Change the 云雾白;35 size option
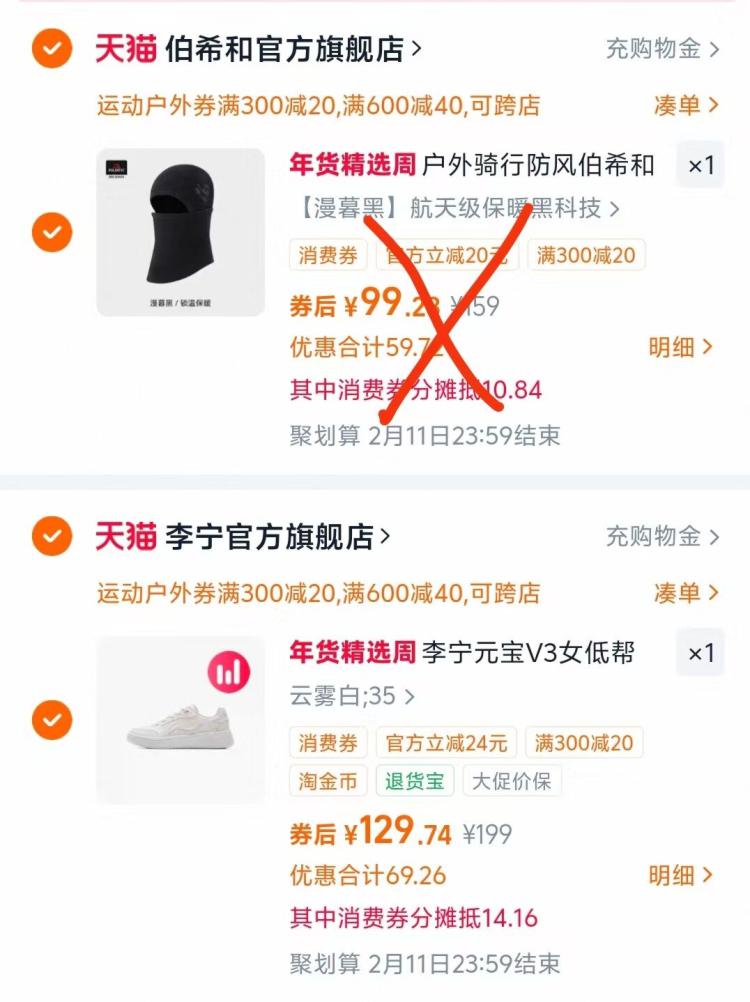Image resolution: width=750 pixels, height=1002 pixels. click(x=352, y=696)
